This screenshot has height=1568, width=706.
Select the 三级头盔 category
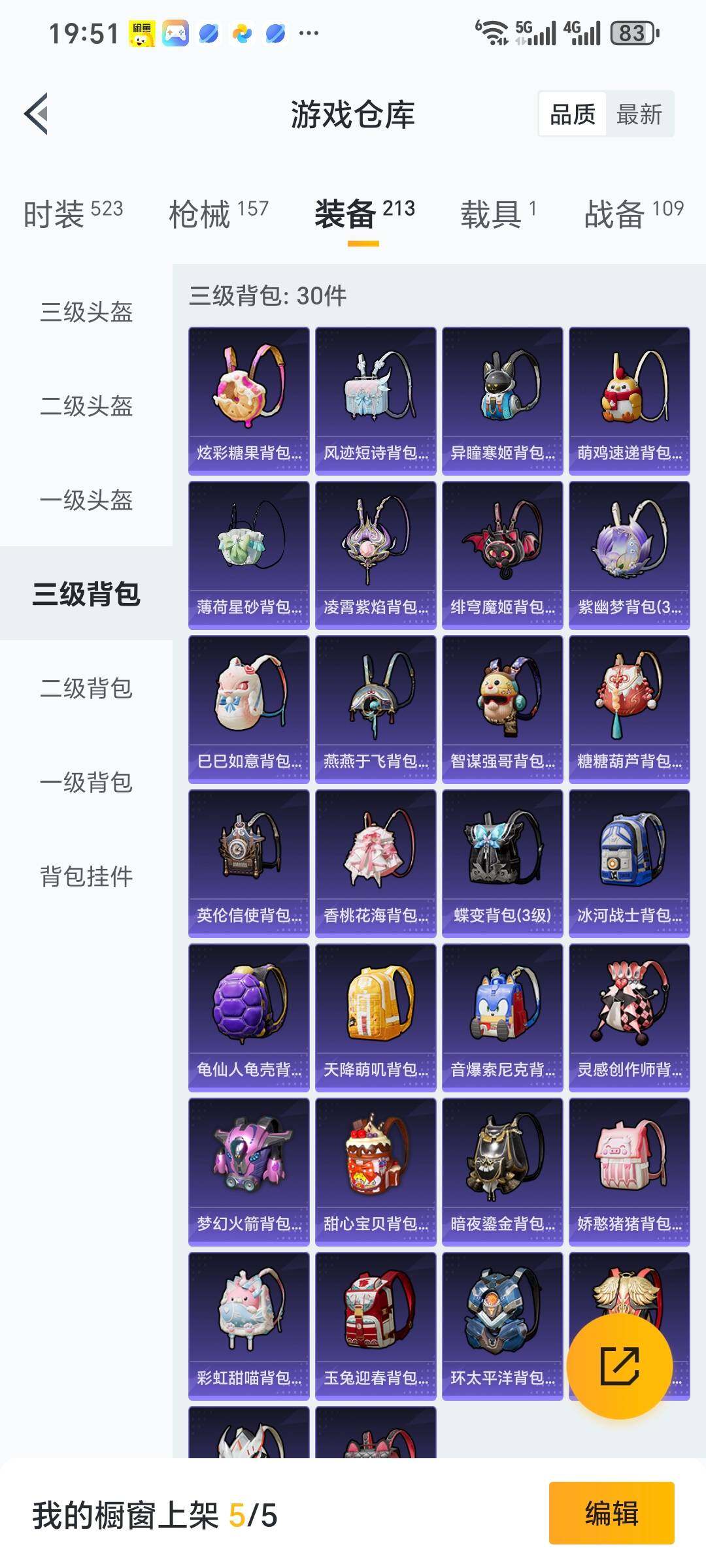86,312
